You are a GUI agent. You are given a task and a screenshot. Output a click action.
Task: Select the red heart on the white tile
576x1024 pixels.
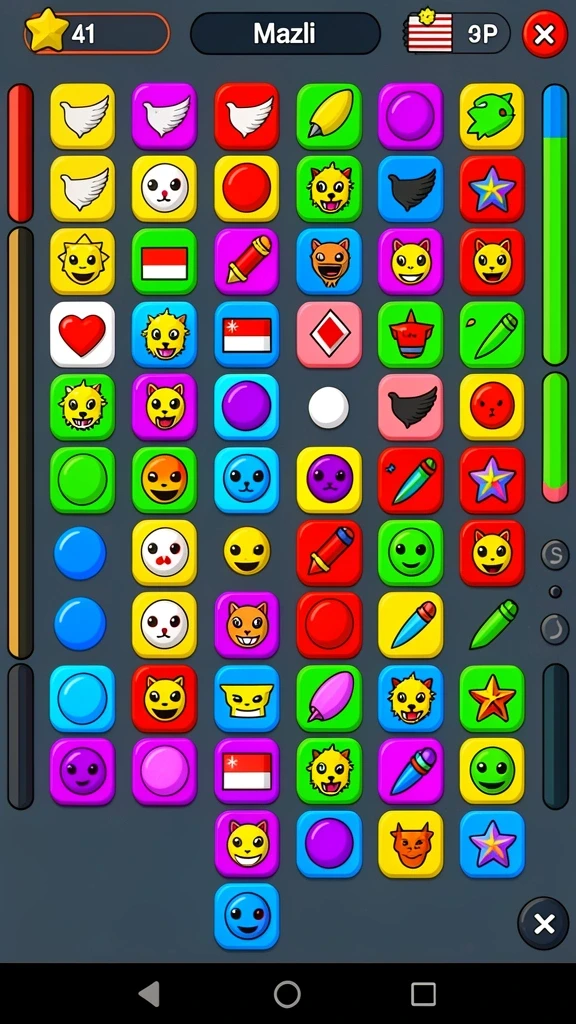pyautogui.click(x=82, y=334)
